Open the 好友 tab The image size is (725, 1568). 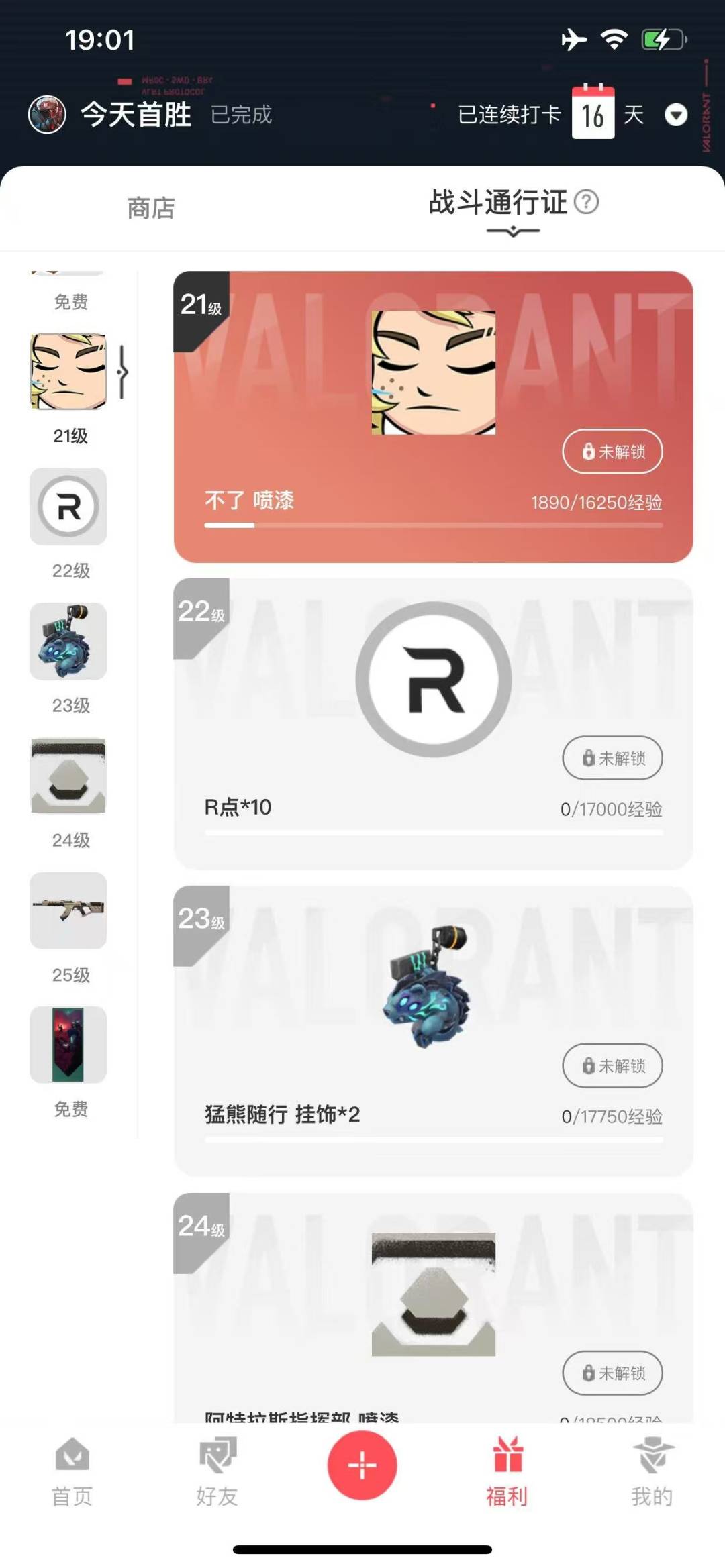217,1471
